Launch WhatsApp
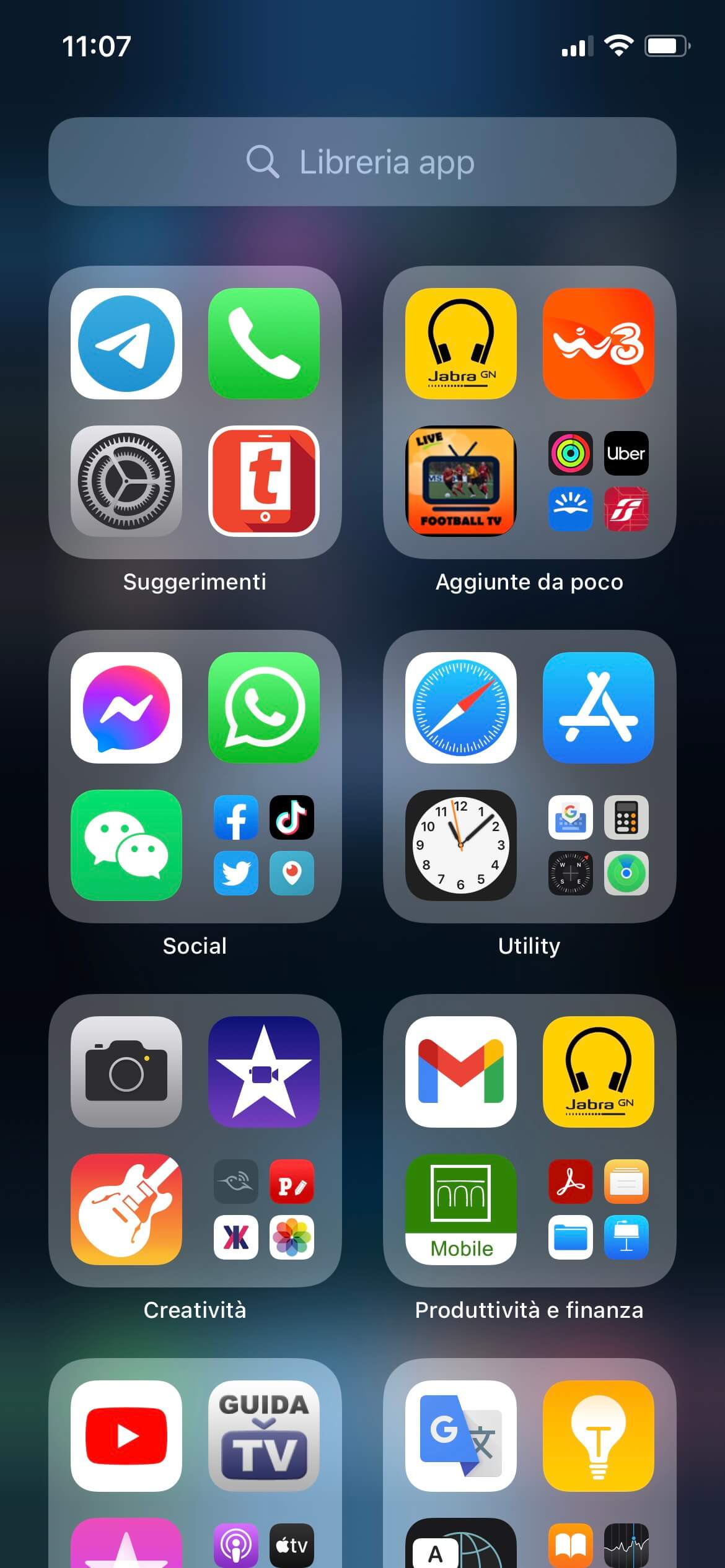This screenshot has width=725, height=1568. 264,708
